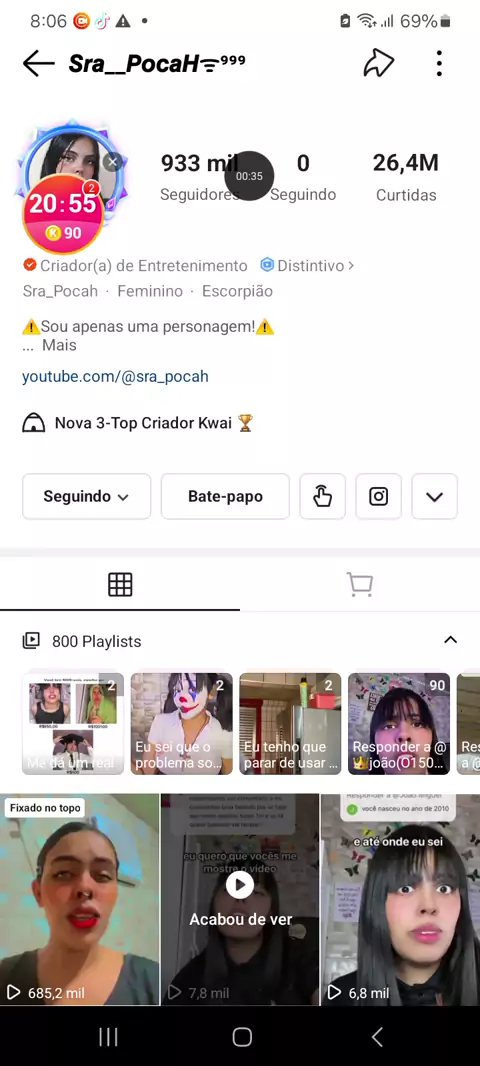Screen dimensions: 480x1066
Task: Open the youtube.com/@sra_pocah link
Action: (x=115, y=377)
